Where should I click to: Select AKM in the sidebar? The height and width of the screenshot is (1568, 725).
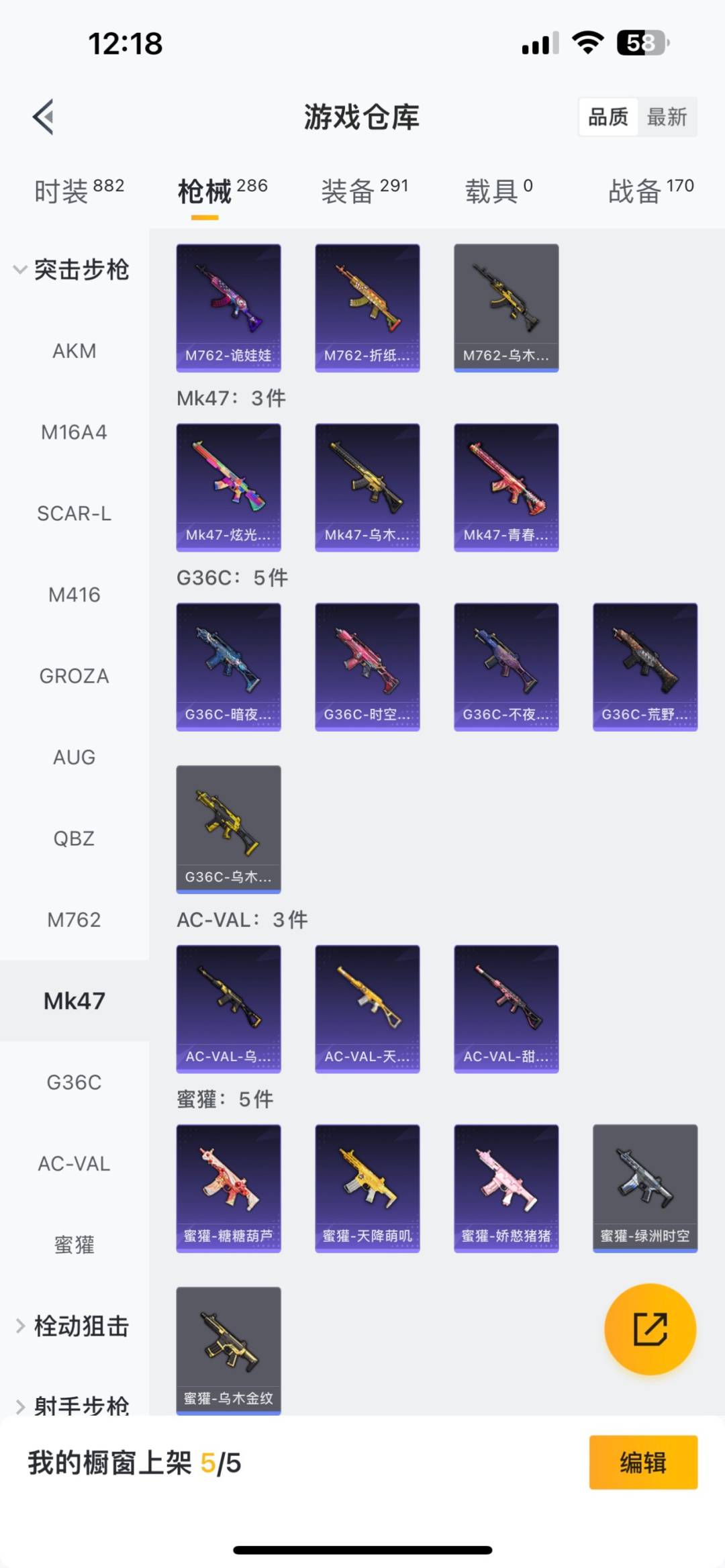(74, 351)
